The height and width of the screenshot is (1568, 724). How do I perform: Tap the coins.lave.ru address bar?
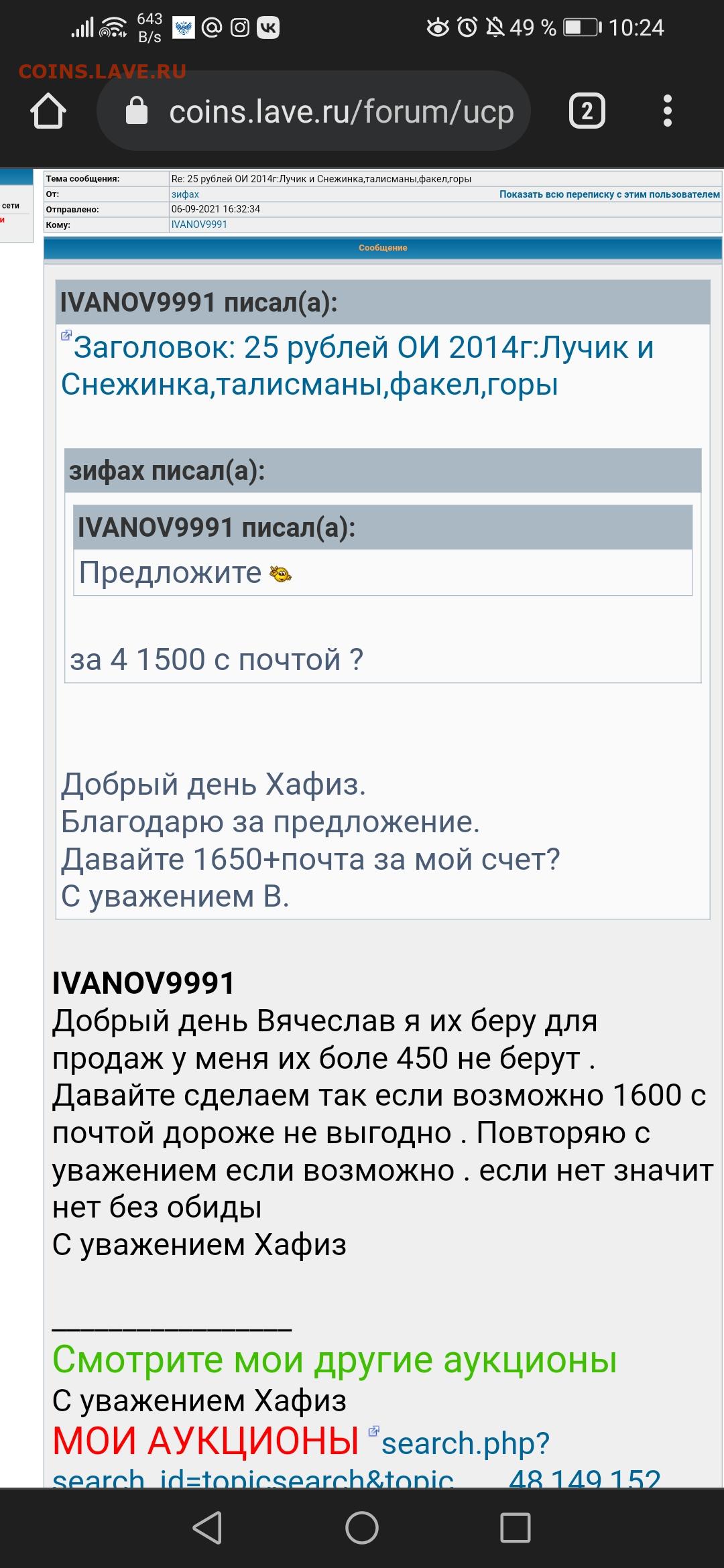[x=314, y=111]
